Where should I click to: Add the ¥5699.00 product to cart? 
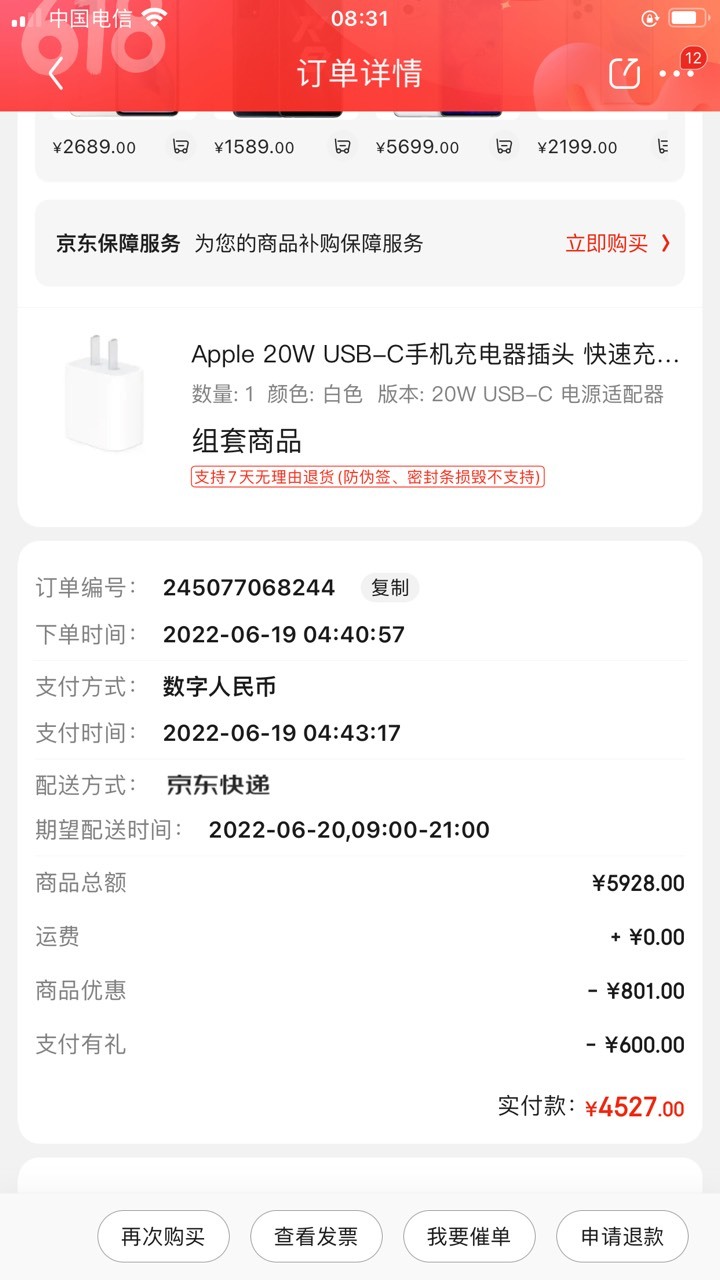[x=504, y=147]
